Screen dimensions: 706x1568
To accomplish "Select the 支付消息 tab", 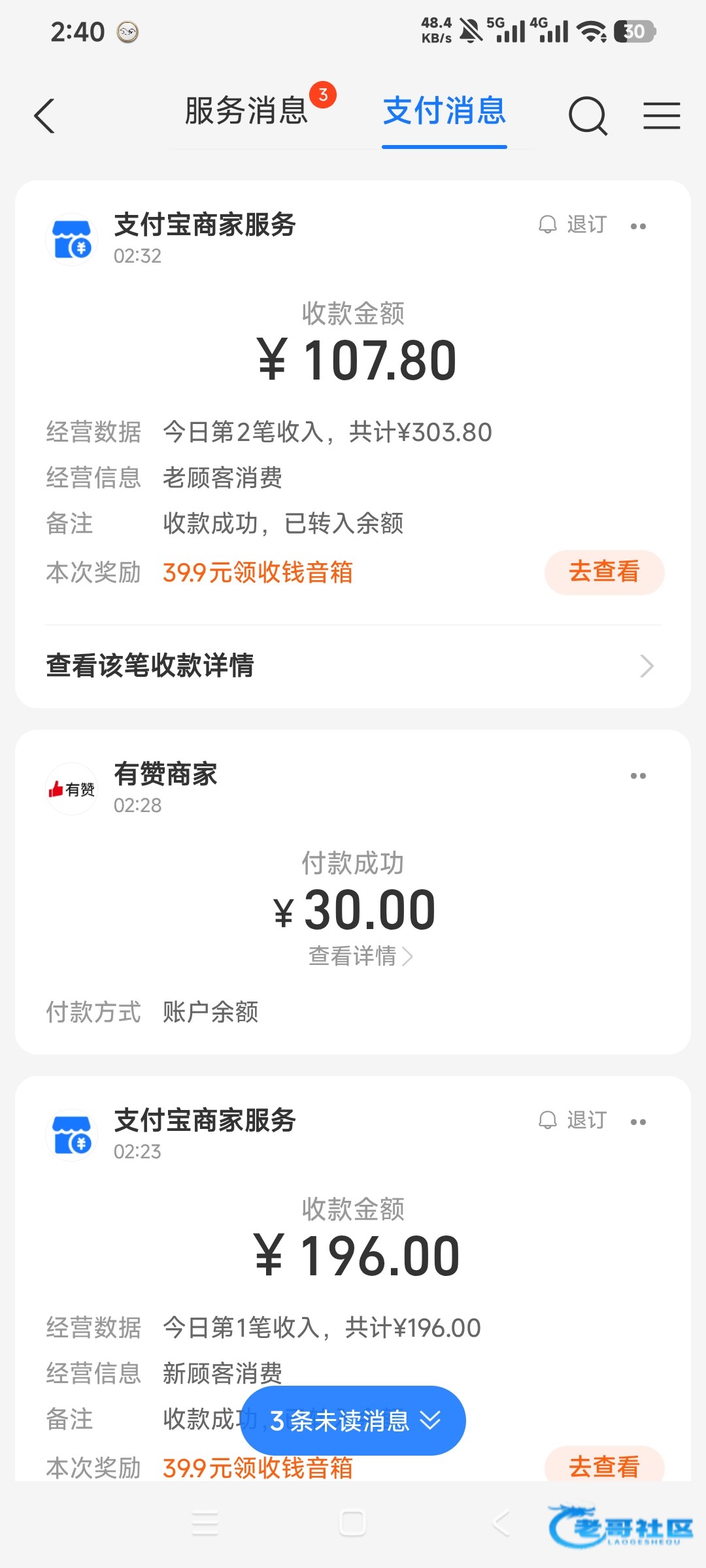I will click(x=445, y=110).
